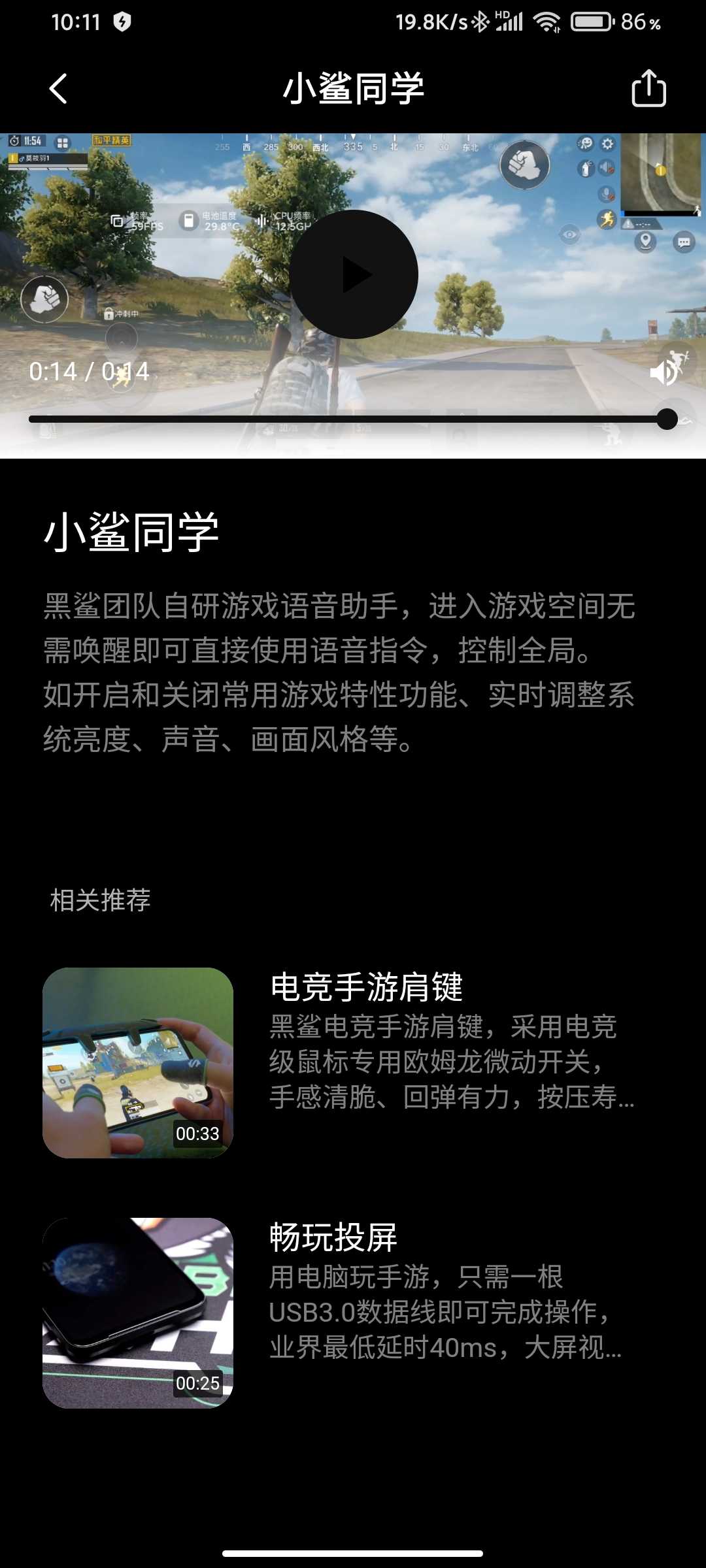Share this 小鲨同学 video page
The height and width of the screenshot is (1568, 706).
coord(648,88)
